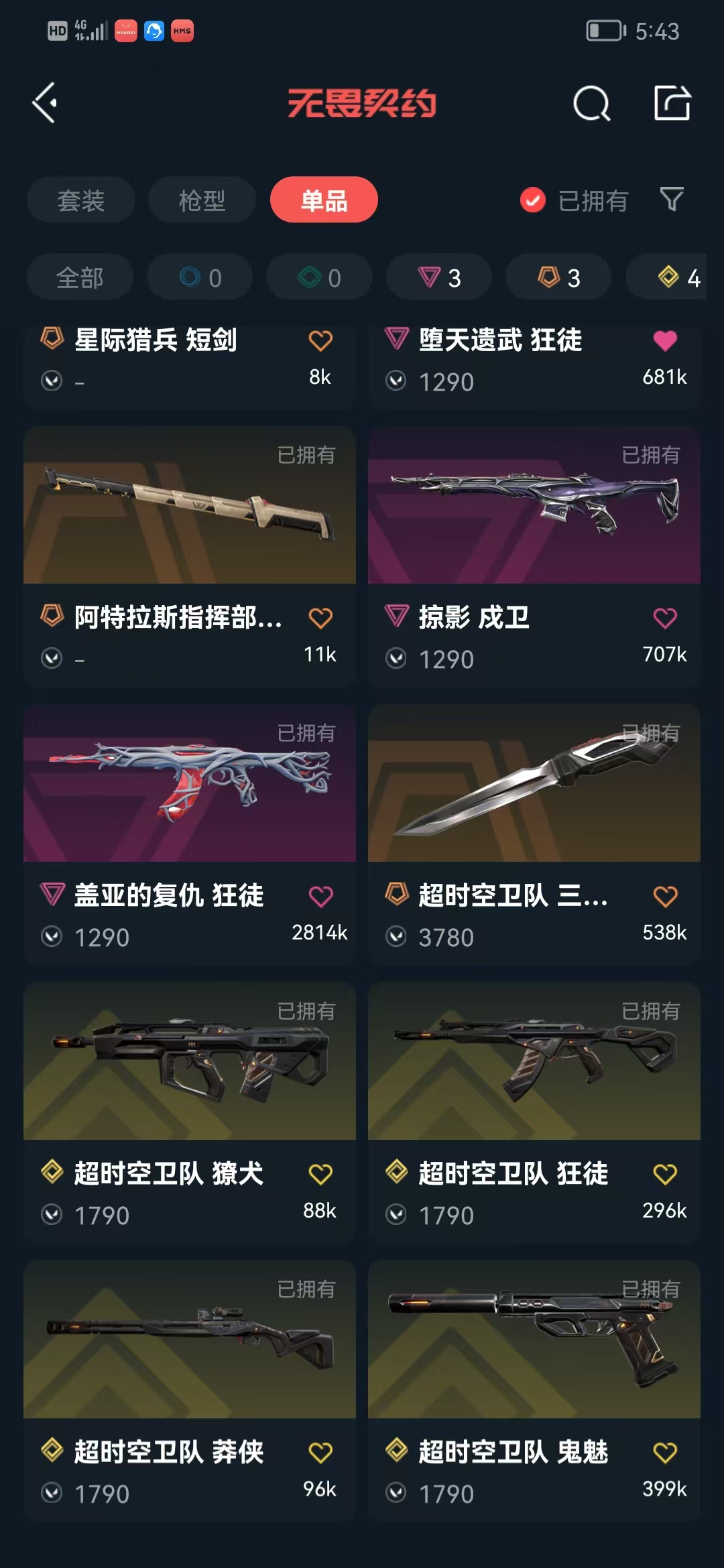This screenshot has height=1568, width=724.
Task: Go back using the arrow at top left
Action: [45, 103]
